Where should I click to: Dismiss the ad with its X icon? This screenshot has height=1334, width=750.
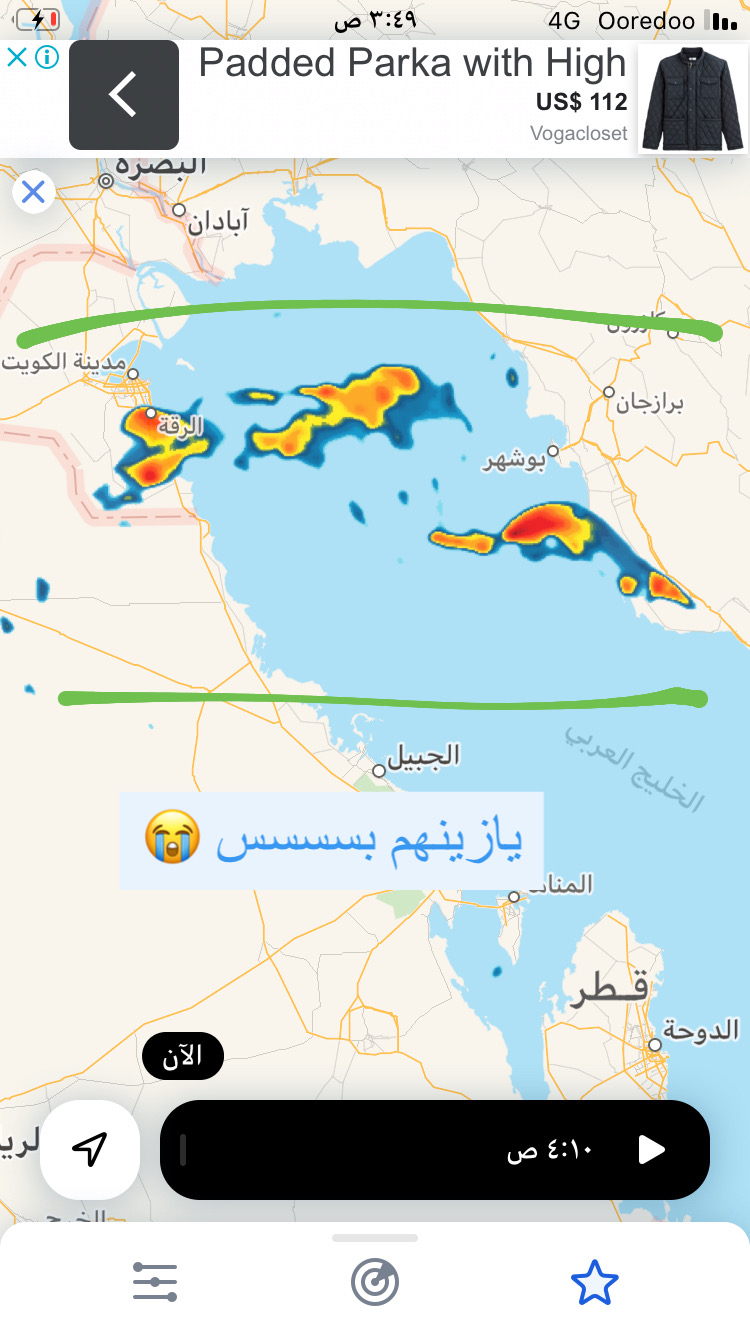coord(16,57)
